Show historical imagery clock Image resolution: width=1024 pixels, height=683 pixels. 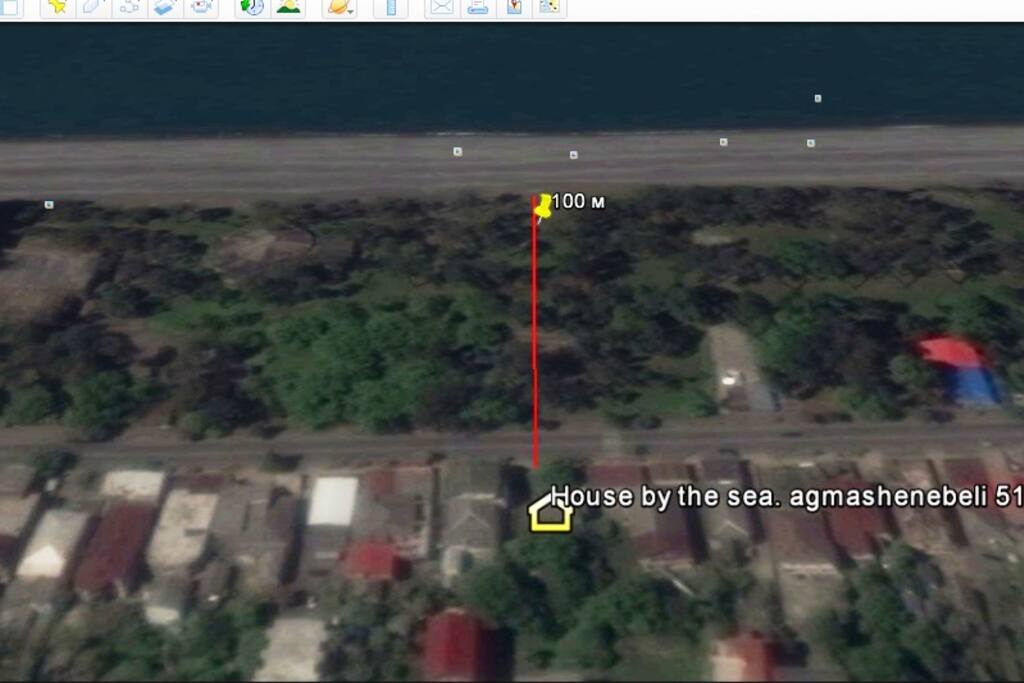pos(252,6)
